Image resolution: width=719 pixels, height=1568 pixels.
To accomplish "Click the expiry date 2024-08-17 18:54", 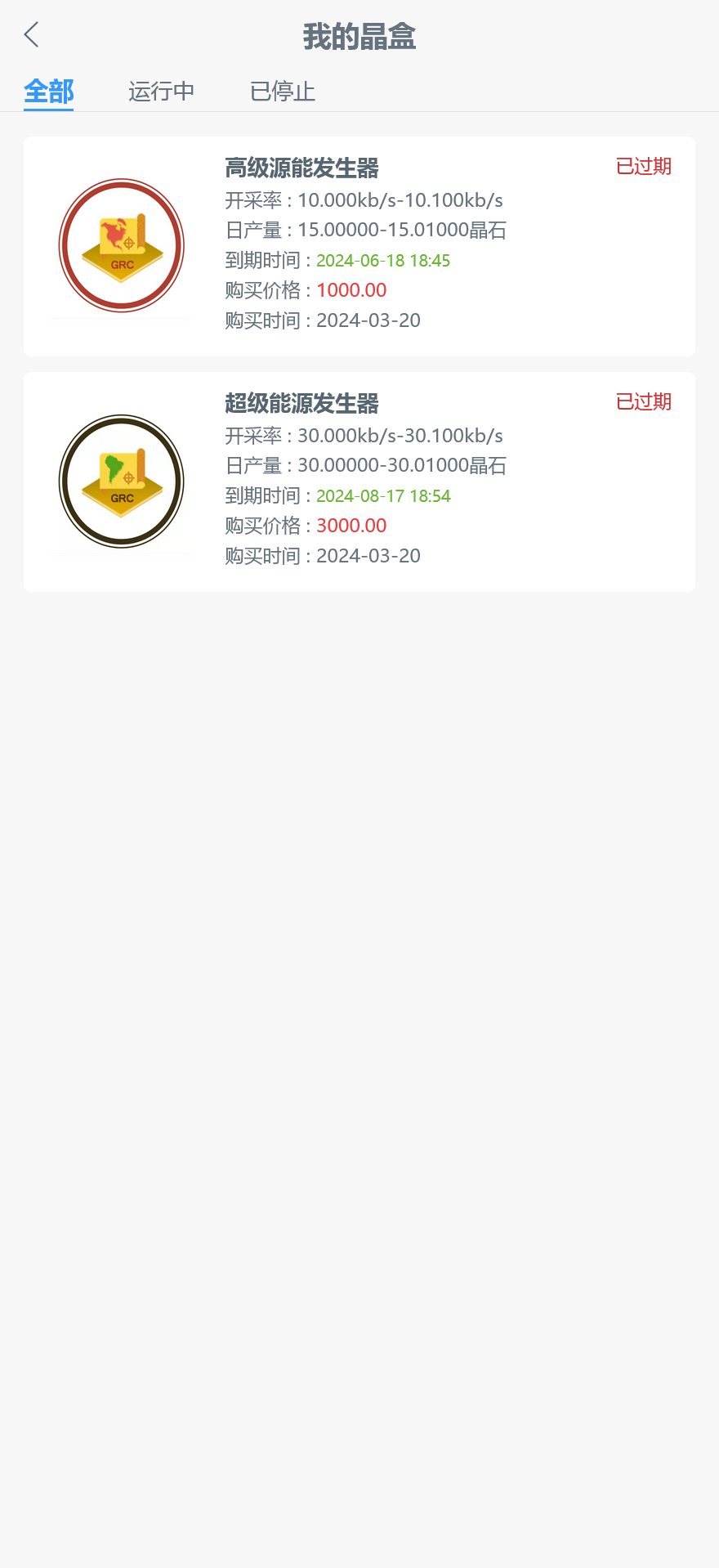I will 382,495.
